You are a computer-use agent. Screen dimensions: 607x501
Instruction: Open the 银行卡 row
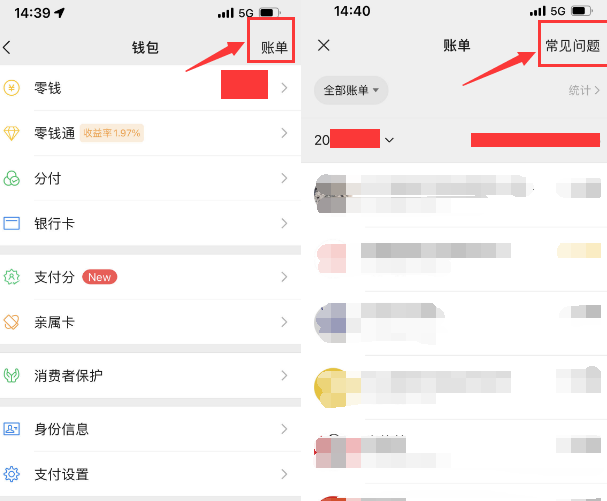[150, 223]
